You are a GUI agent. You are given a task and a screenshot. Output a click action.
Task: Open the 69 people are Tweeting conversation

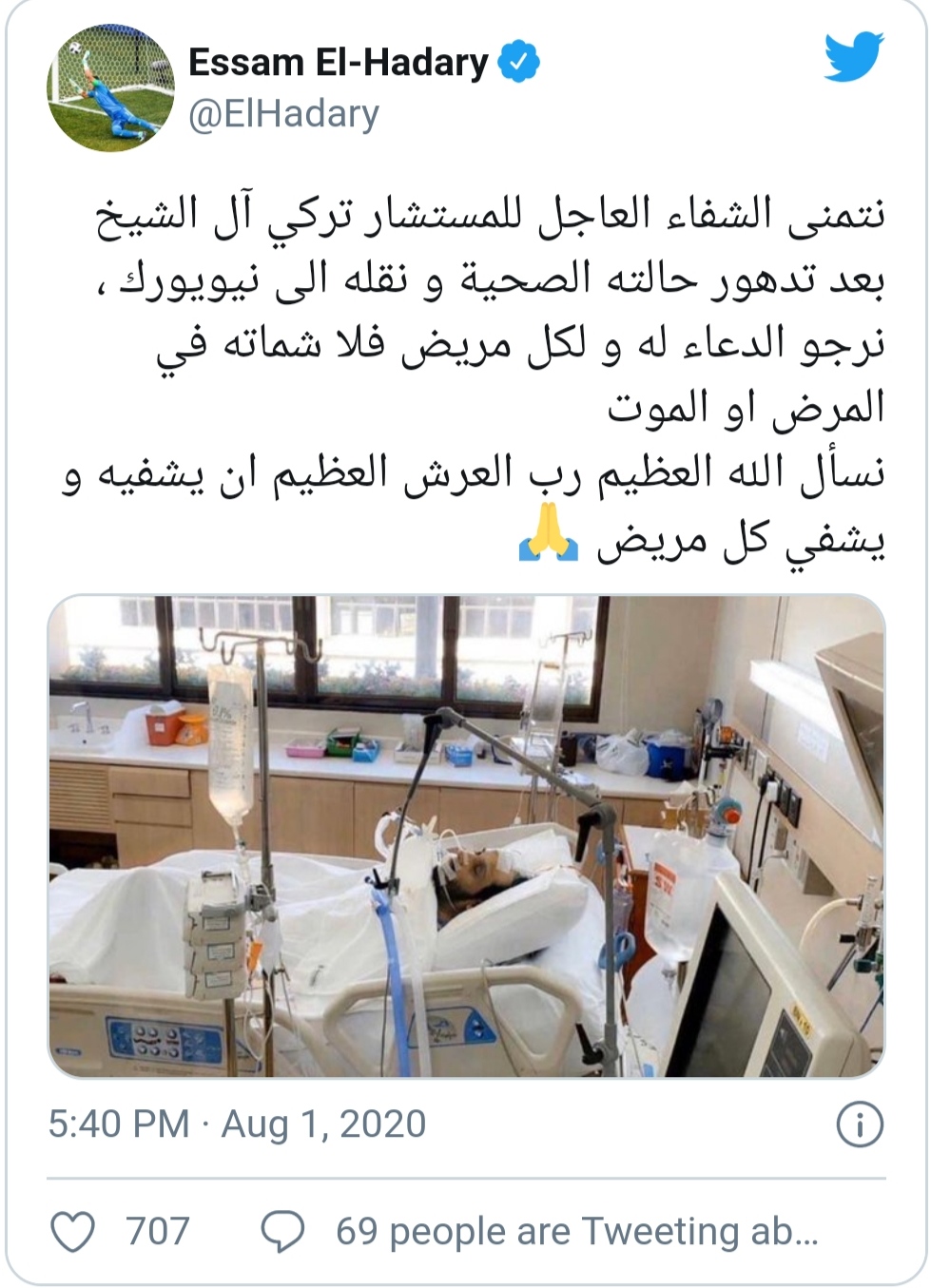[576, 1232]
